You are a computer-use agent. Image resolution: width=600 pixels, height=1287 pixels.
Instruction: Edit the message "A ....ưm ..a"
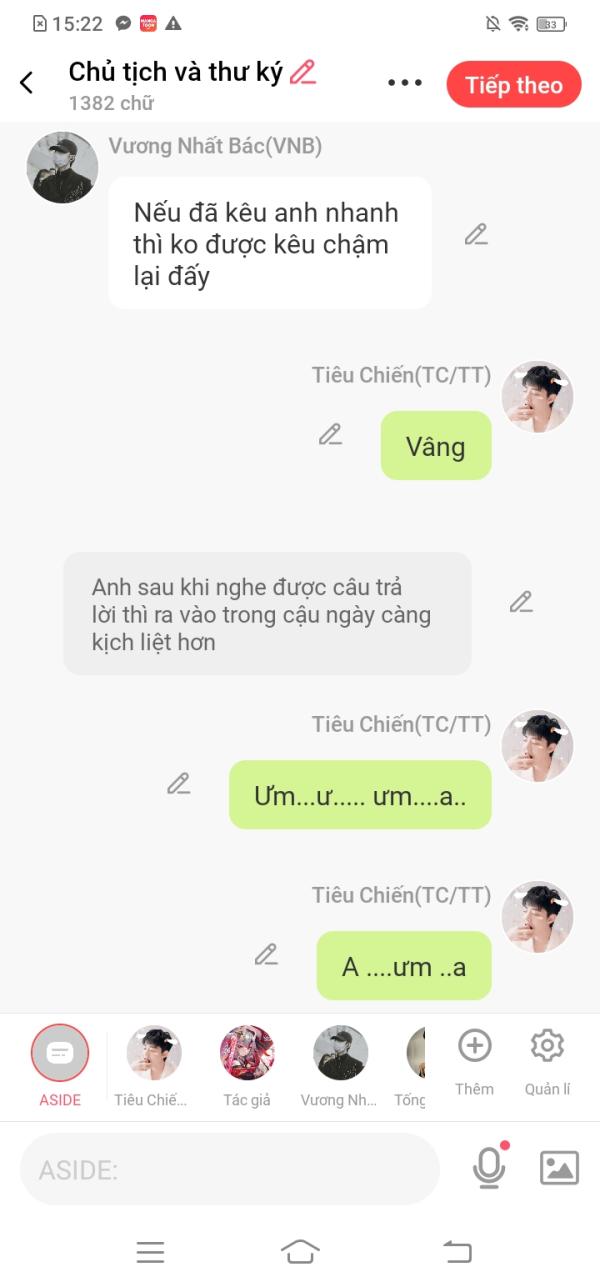tap(266, 955)
